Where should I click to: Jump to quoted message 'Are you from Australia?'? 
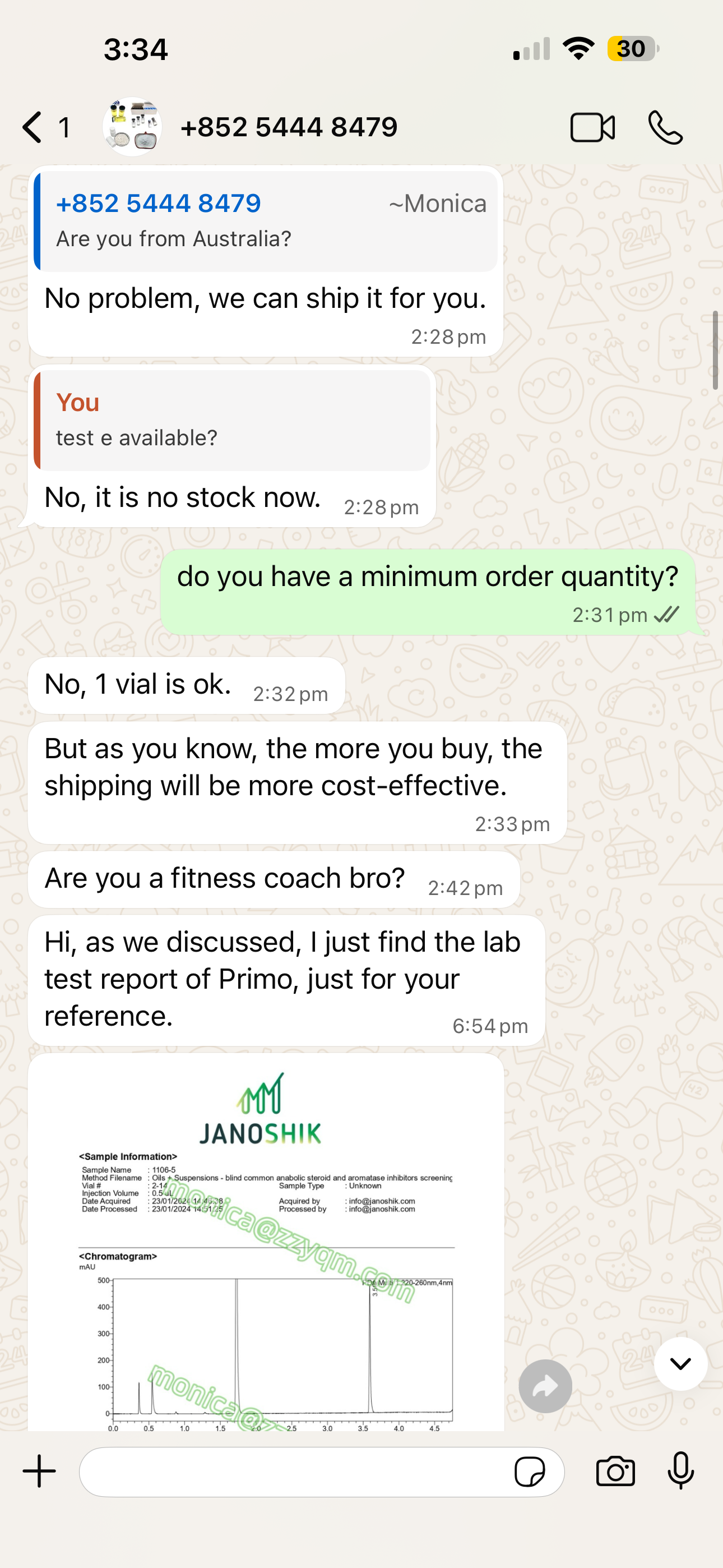coord(266,221)
